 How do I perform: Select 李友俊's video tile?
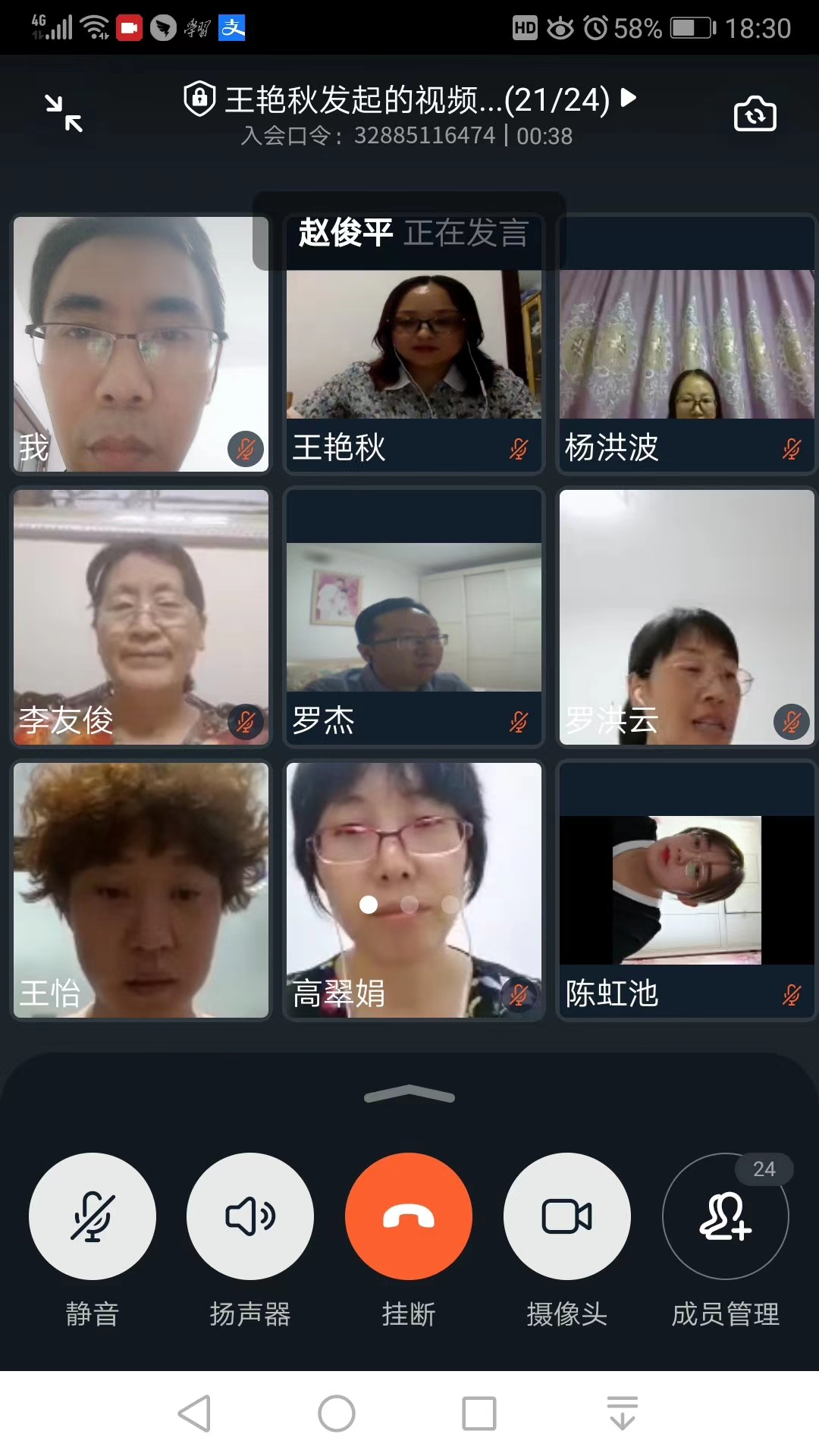click(141, 617)
